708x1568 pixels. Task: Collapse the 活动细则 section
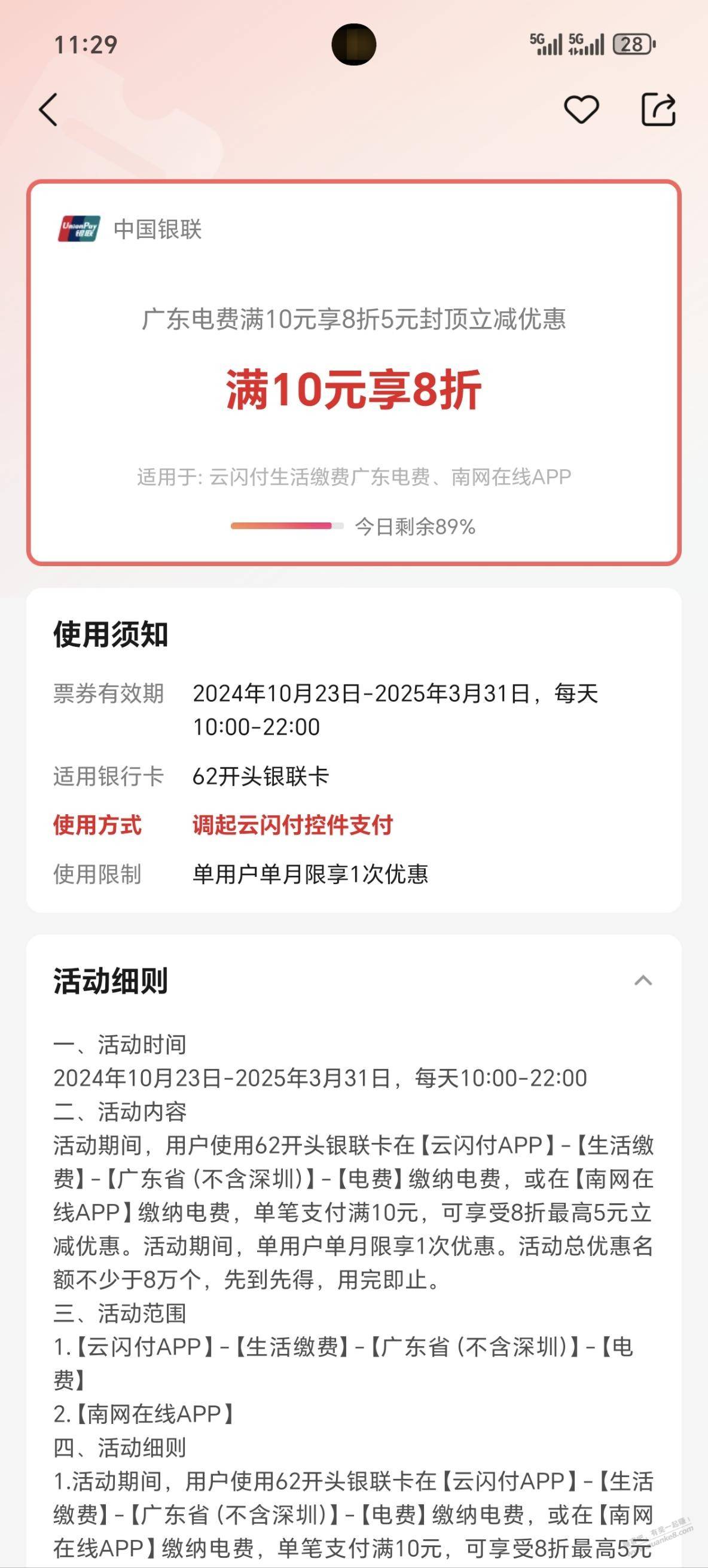point(643,980)
